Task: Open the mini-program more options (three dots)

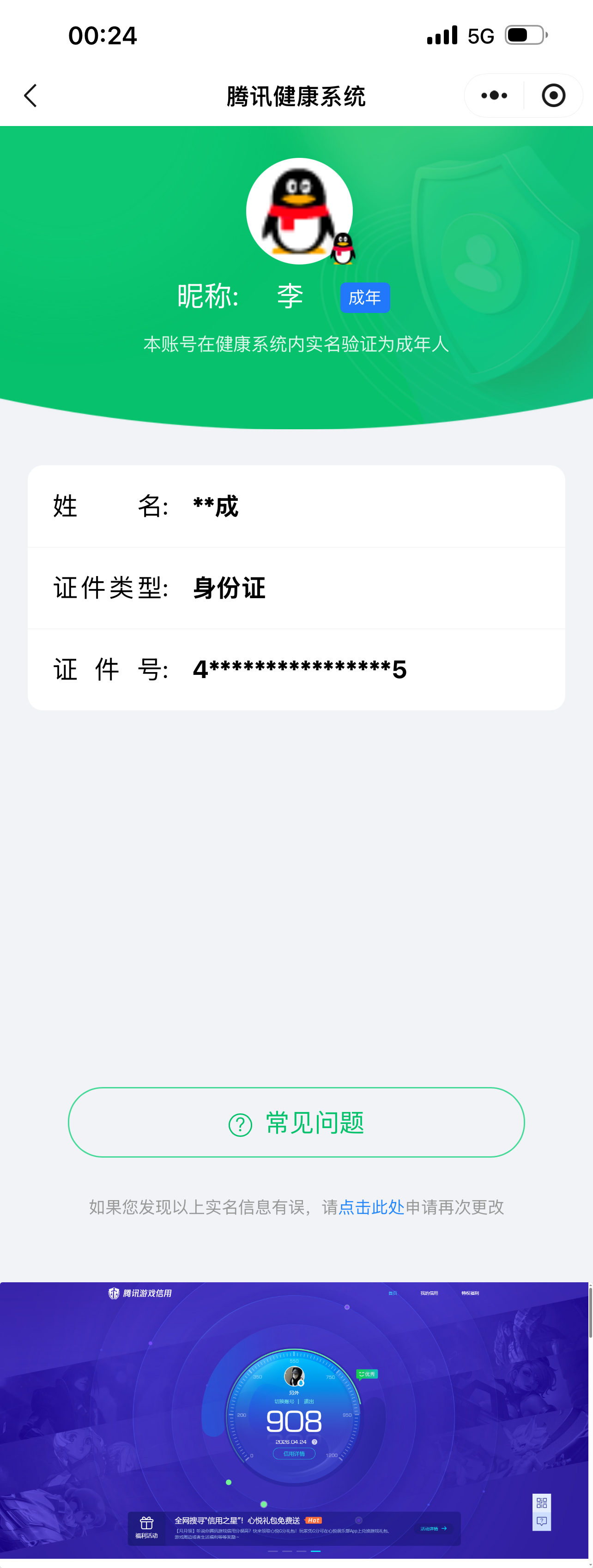Action: click(x=493, y=96)
